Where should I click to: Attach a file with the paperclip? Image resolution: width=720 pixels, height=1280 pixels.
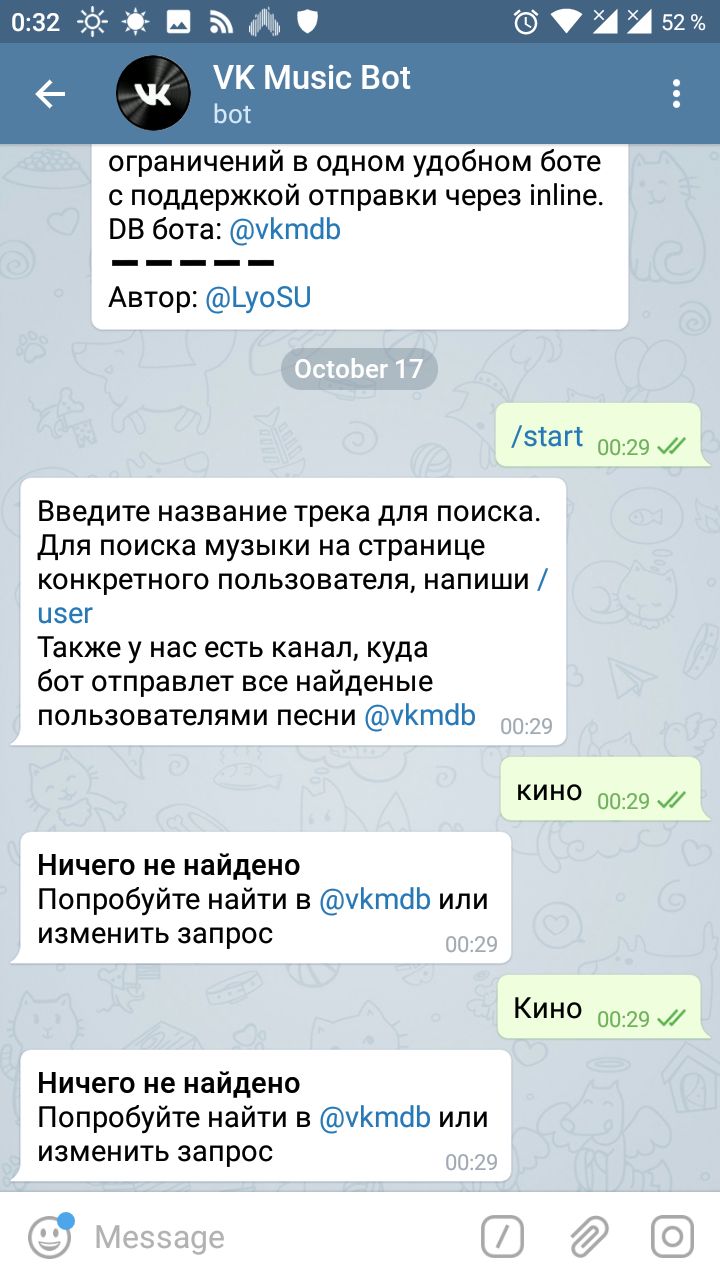coord(588,1237)
